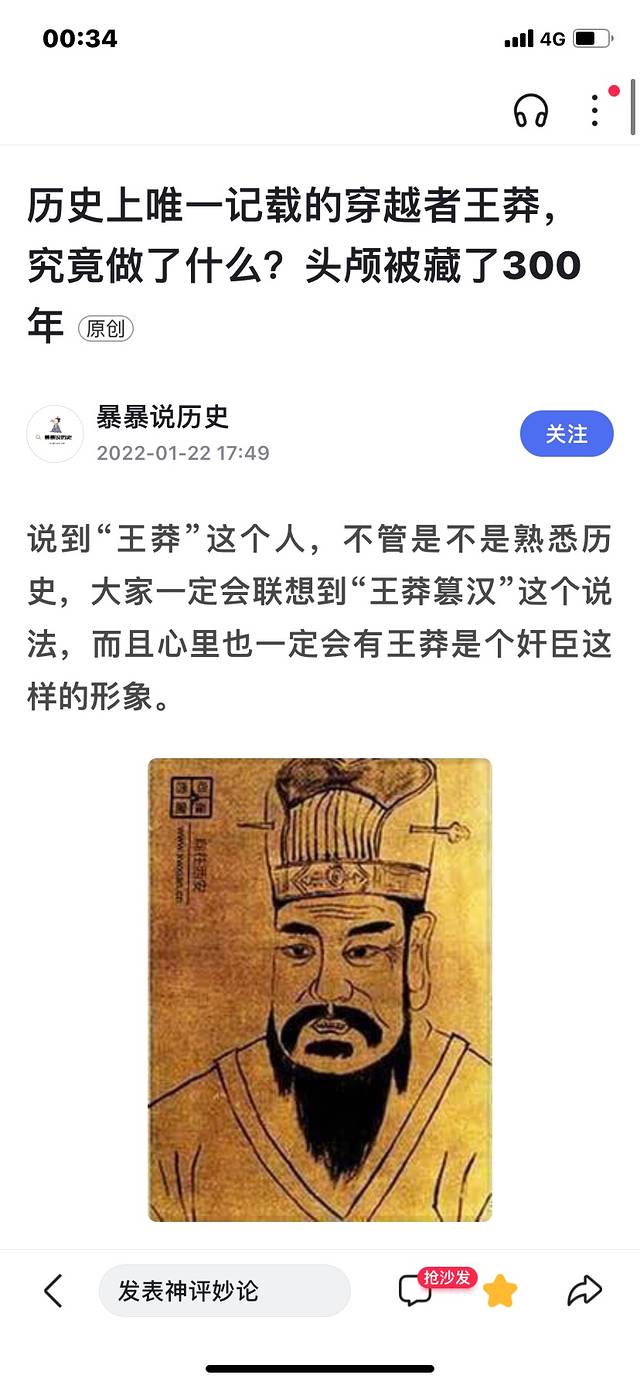Image resolution: width=640 pixels, height=1385 pixels.
Task: Listen to the article with the headphone icon
Action: (531, 110)
